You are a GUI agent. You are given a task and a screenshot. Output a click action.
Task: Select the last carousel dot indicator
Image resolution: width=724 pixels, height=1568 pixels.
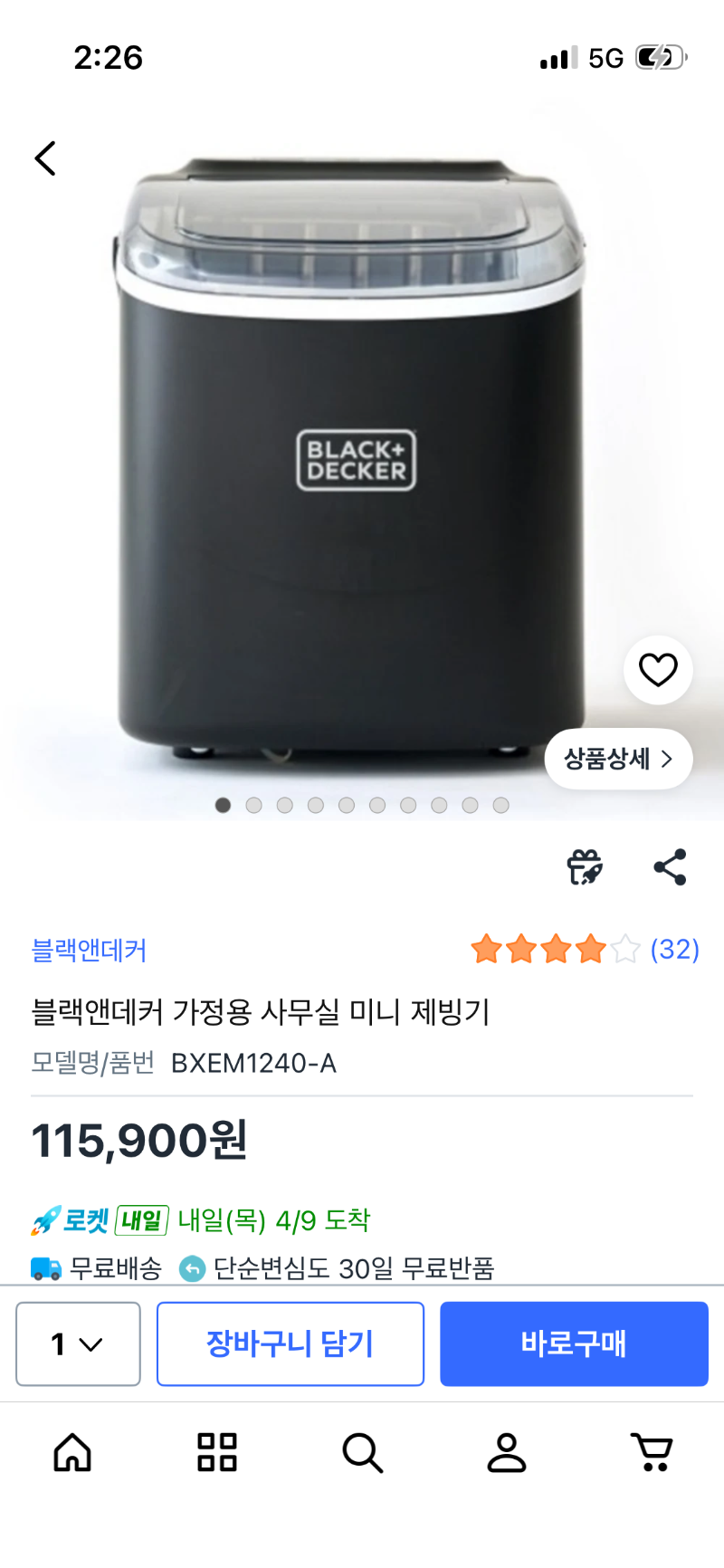[x=500, y=804]
